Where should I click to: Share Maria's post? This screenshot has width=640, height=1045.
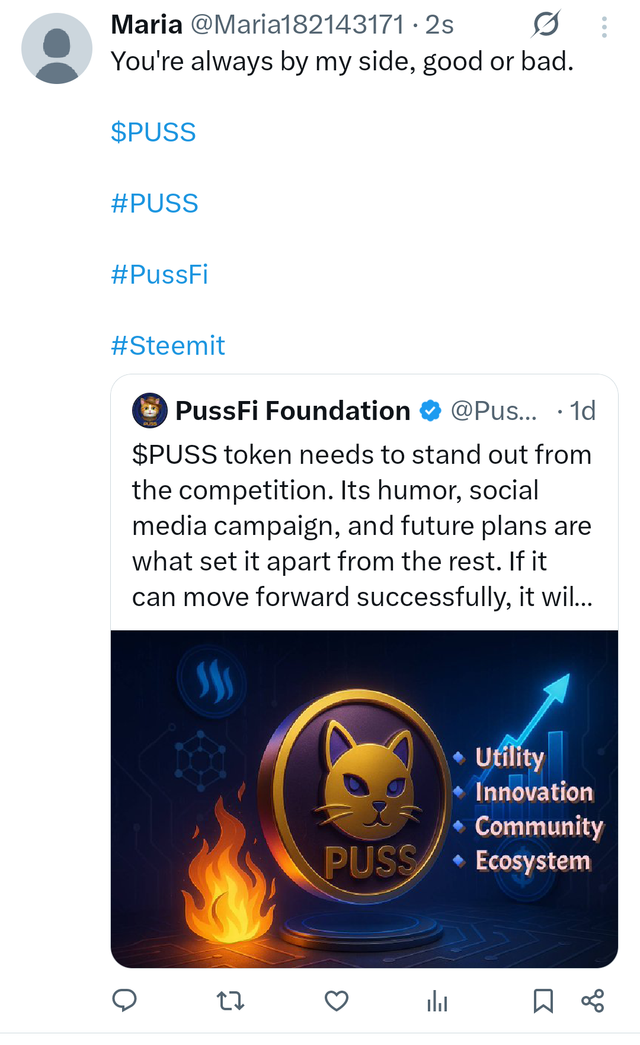pyautogui.click(x=592, y=1001)
